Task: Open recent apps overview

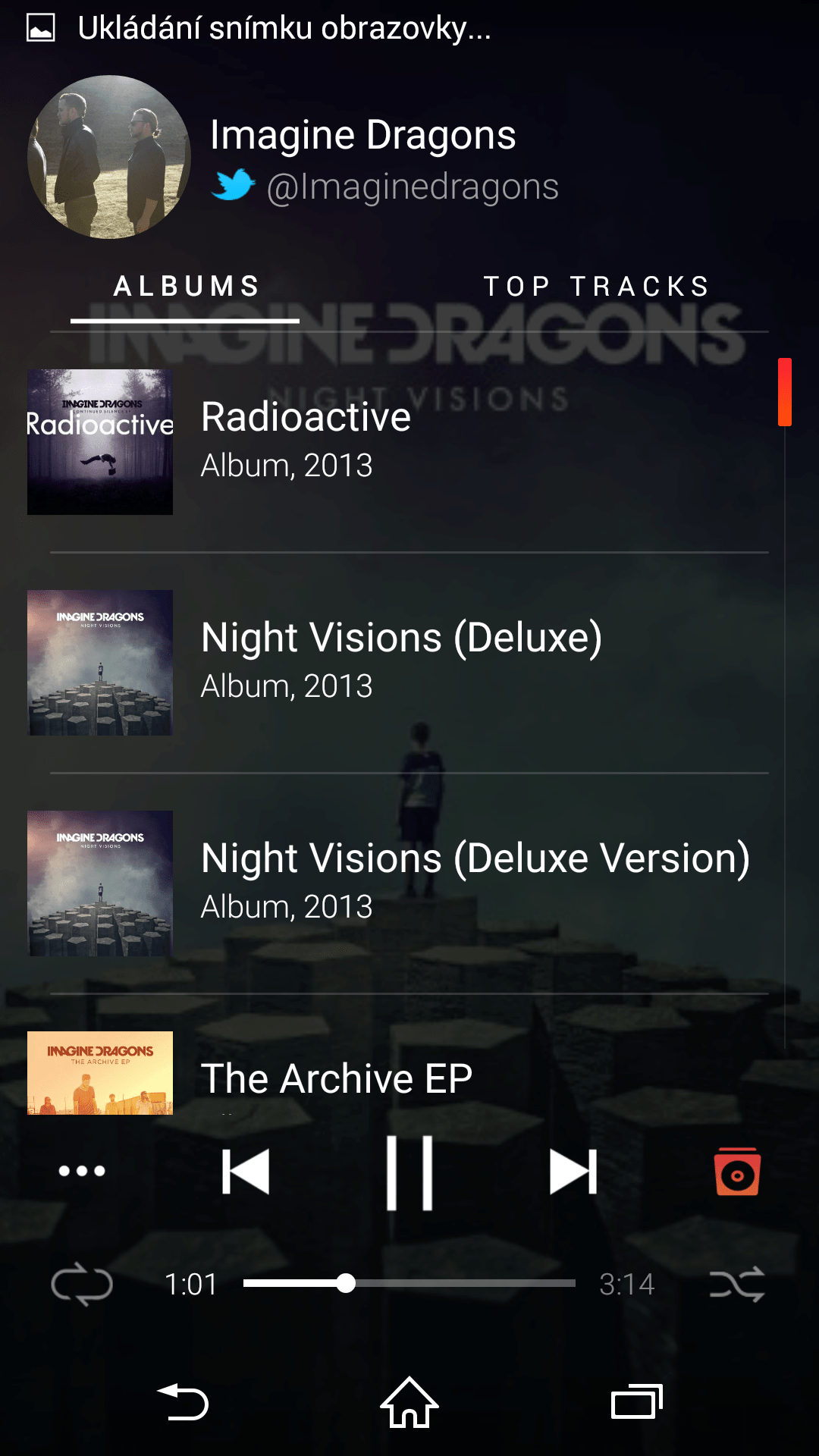Action: [x=637, y=1402]
